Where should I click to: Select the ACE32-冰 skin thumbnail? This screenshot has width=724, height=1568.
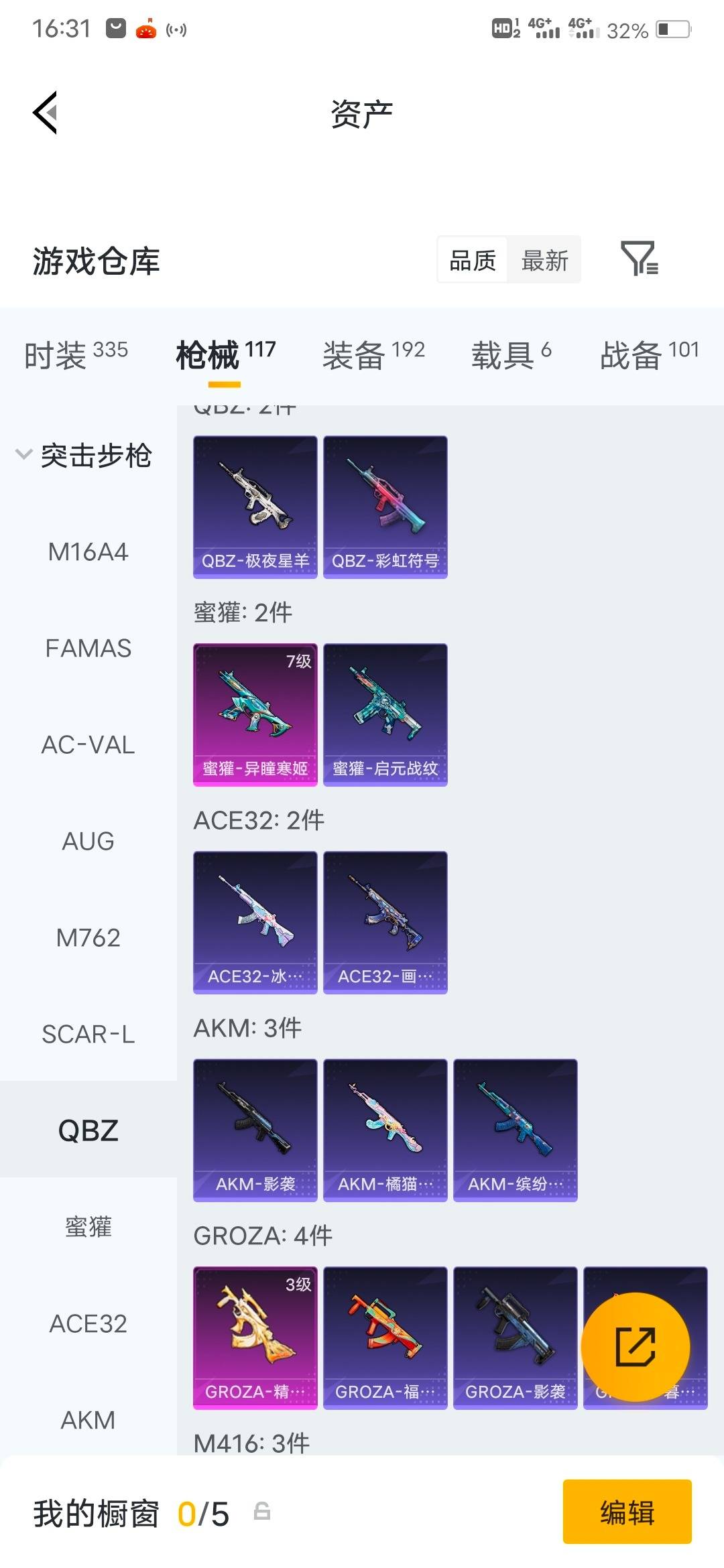tap(254, 921)
